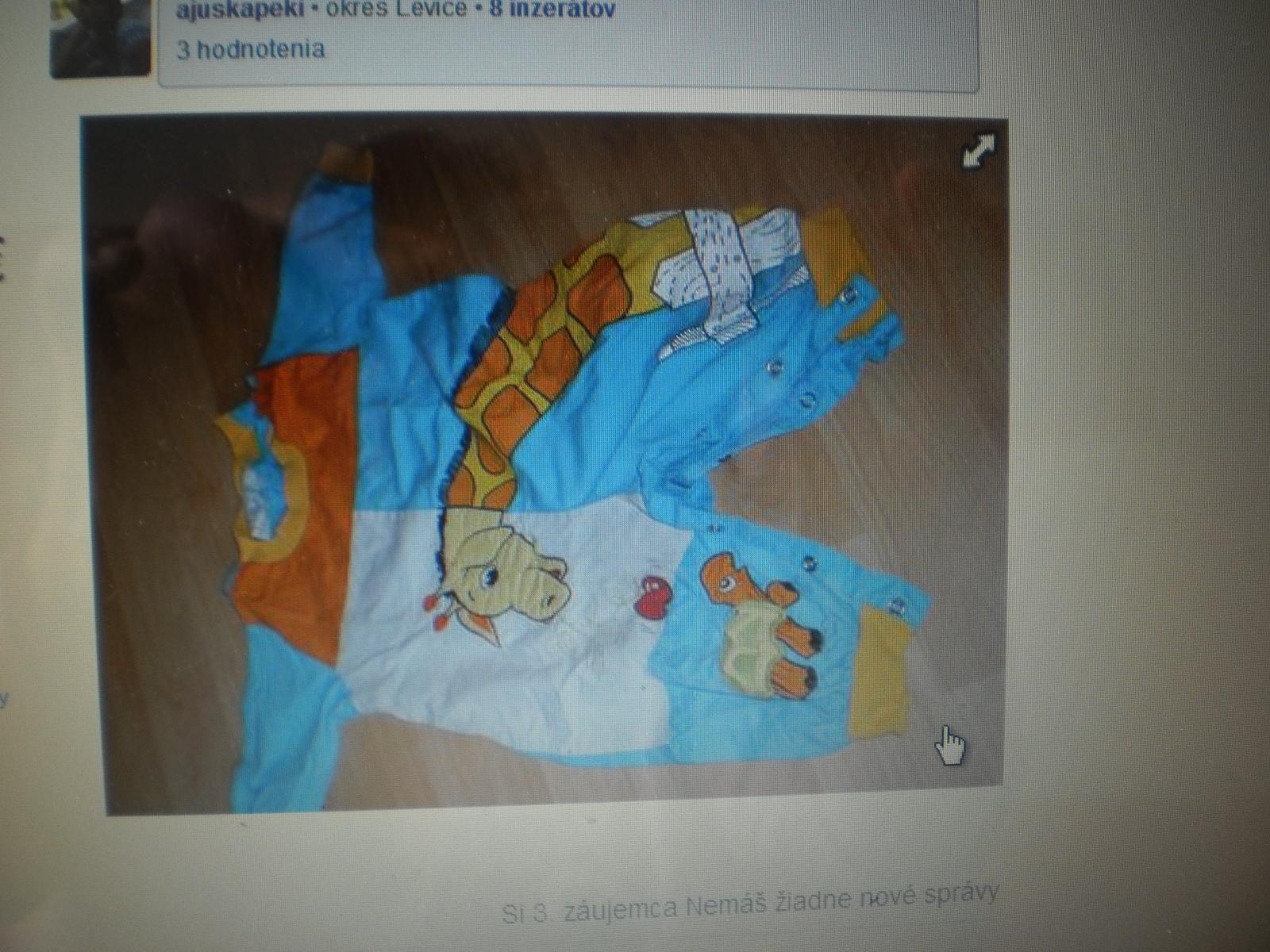Viewport: 1270px width, 952px height.
Task: Expand the product photo to fullscreen
Action: [x=978, y=151]
